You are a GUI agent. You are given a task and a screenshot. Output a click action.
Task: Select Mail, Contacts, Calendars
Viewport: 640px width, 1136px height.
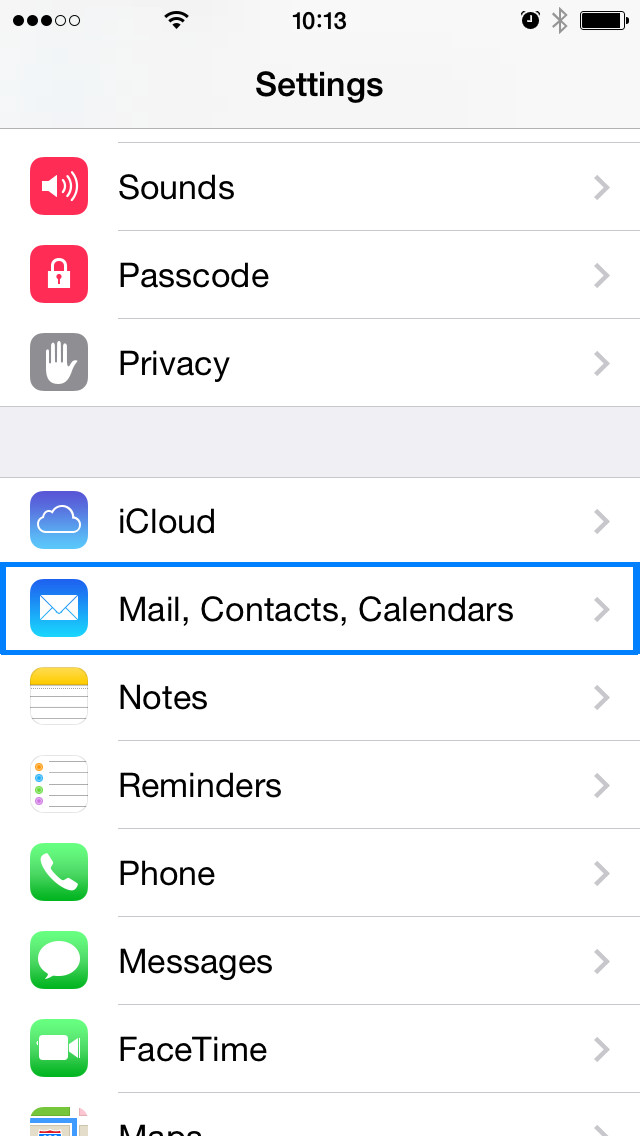point(320,609)
